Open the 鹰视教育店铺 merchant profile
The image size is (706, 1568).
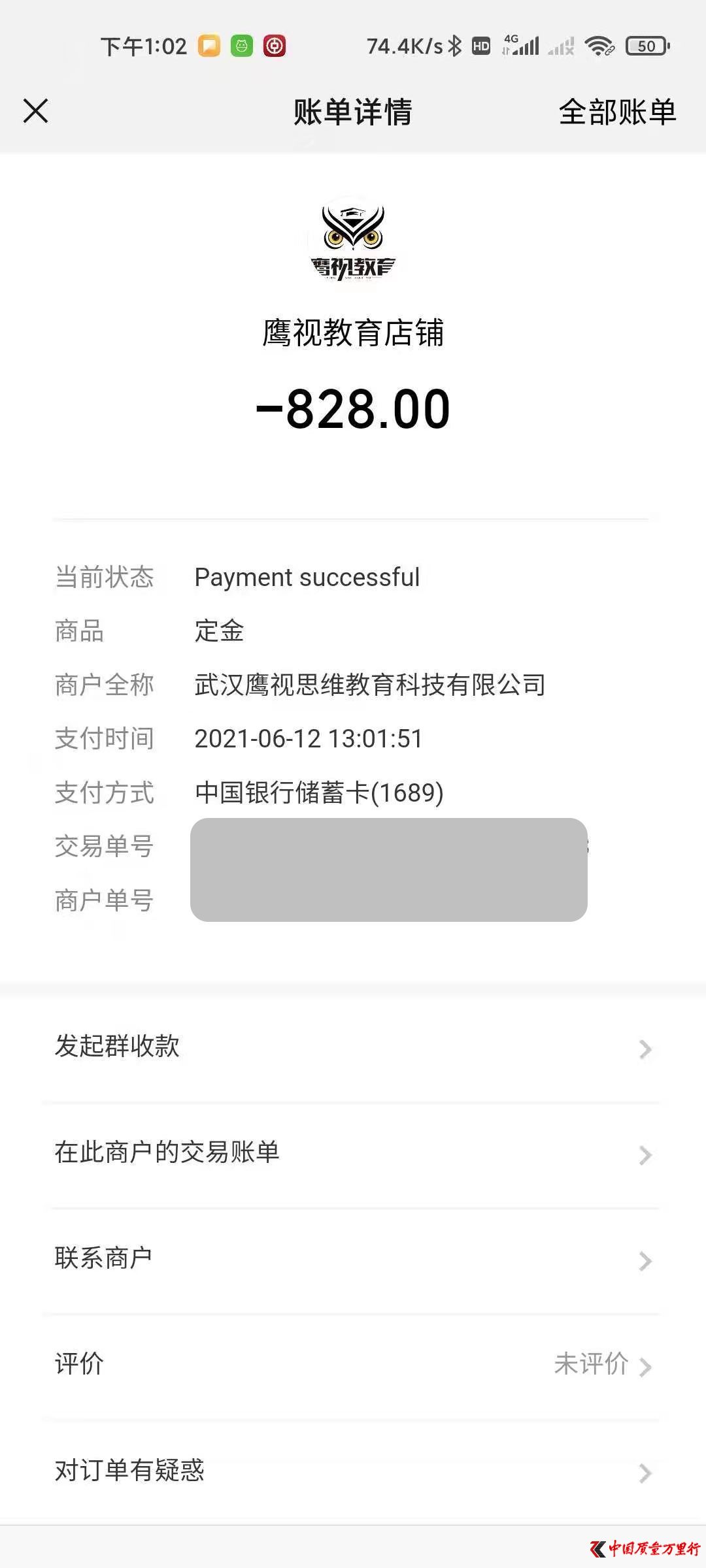click(353, 333)
